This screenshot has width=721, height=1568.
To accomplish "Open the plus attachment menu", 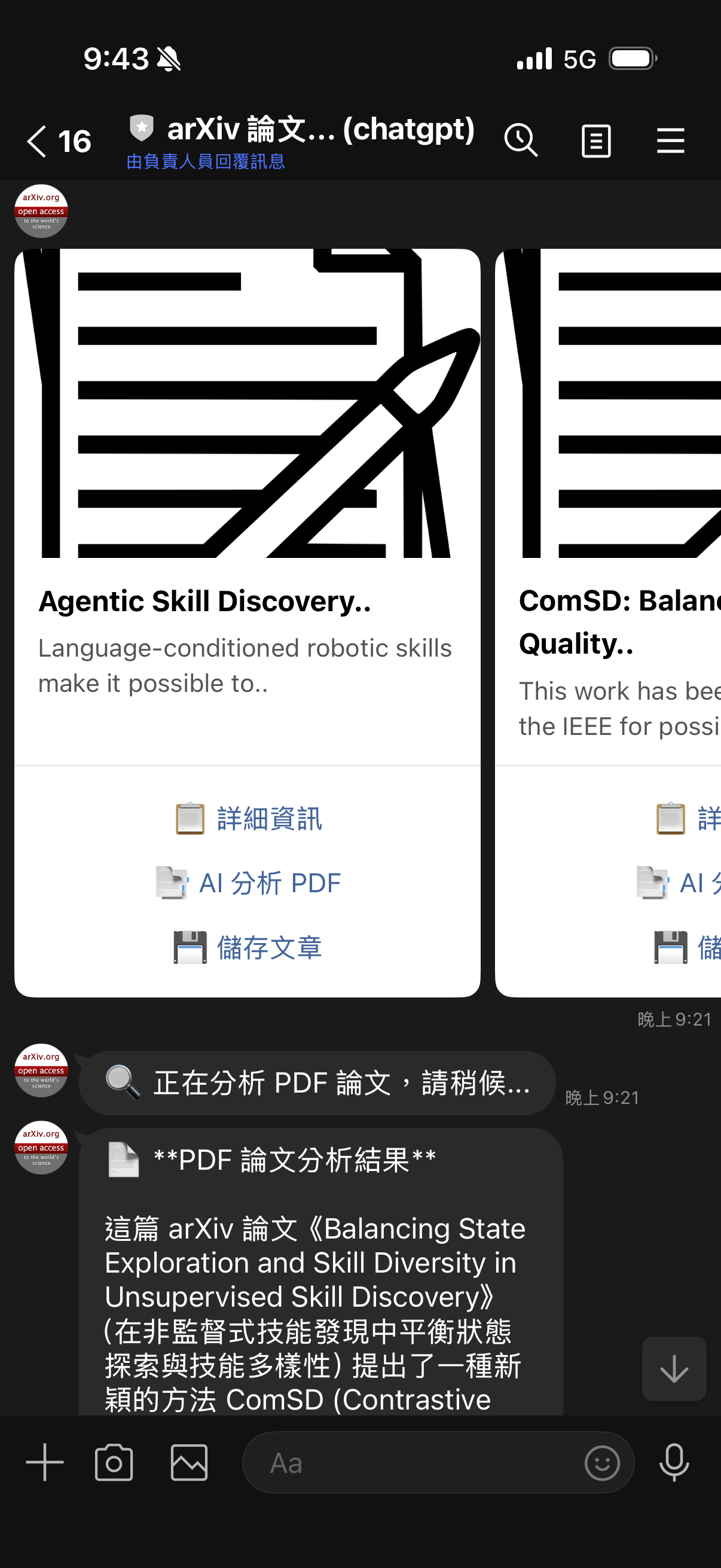I will tap(44, 1462).
